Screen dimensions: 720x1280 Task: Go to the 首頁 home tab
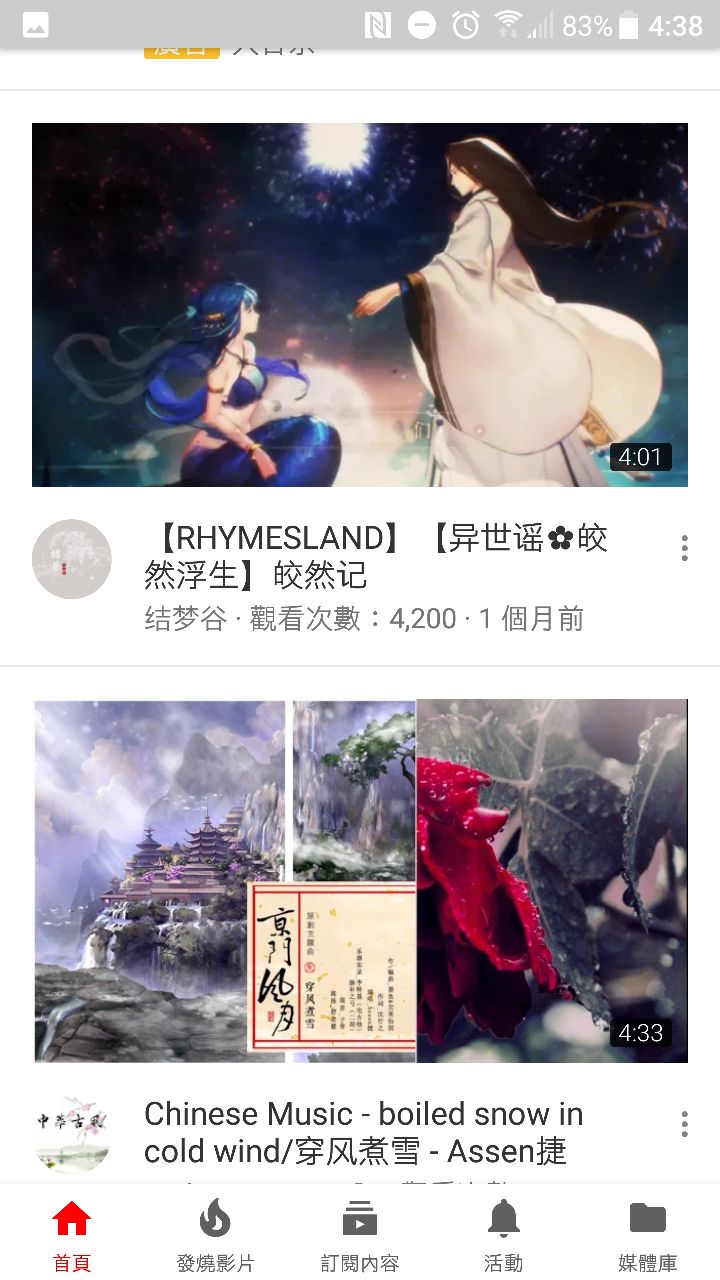(x=72, y=1234)
